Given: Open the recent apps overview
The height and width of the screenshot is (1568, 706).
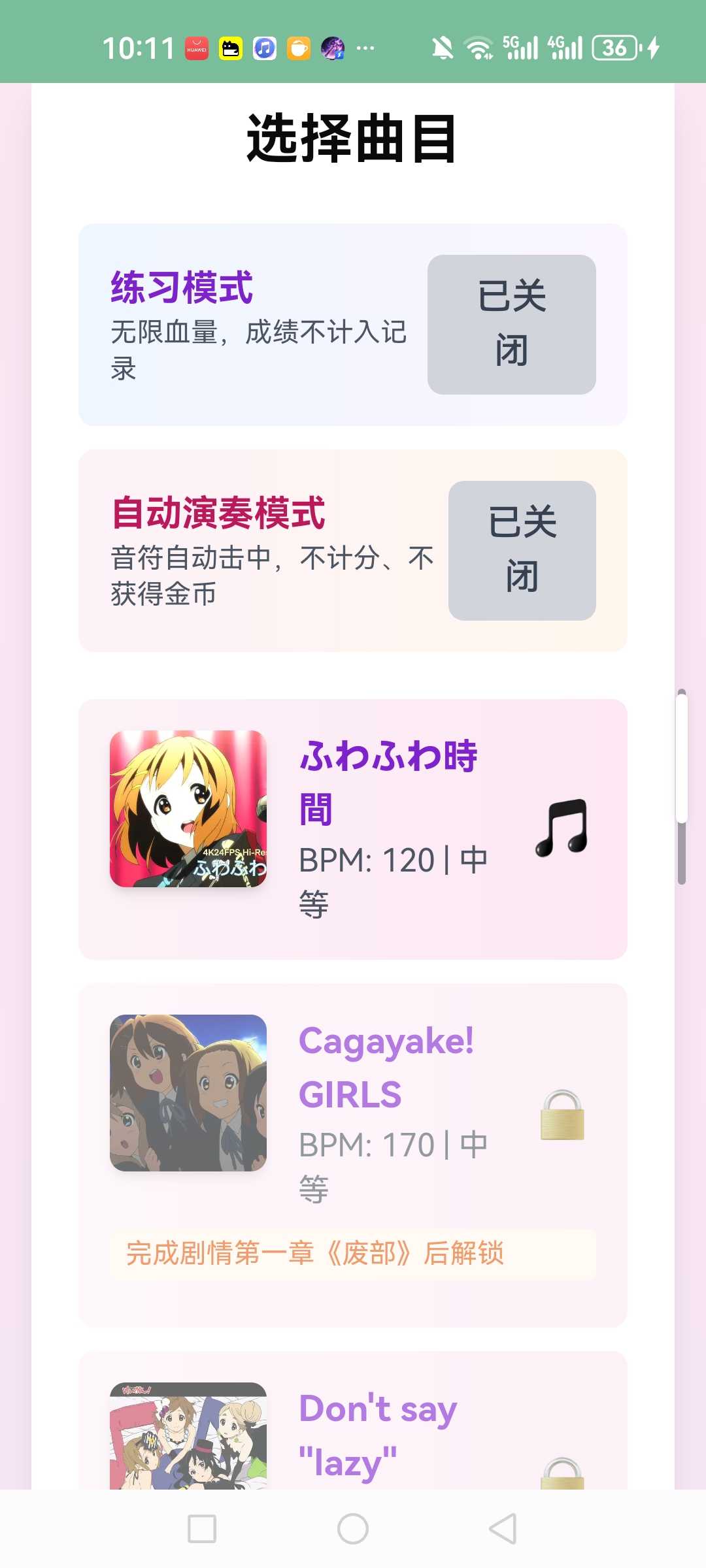Looking at the screenshot, I should [202, 1529].
